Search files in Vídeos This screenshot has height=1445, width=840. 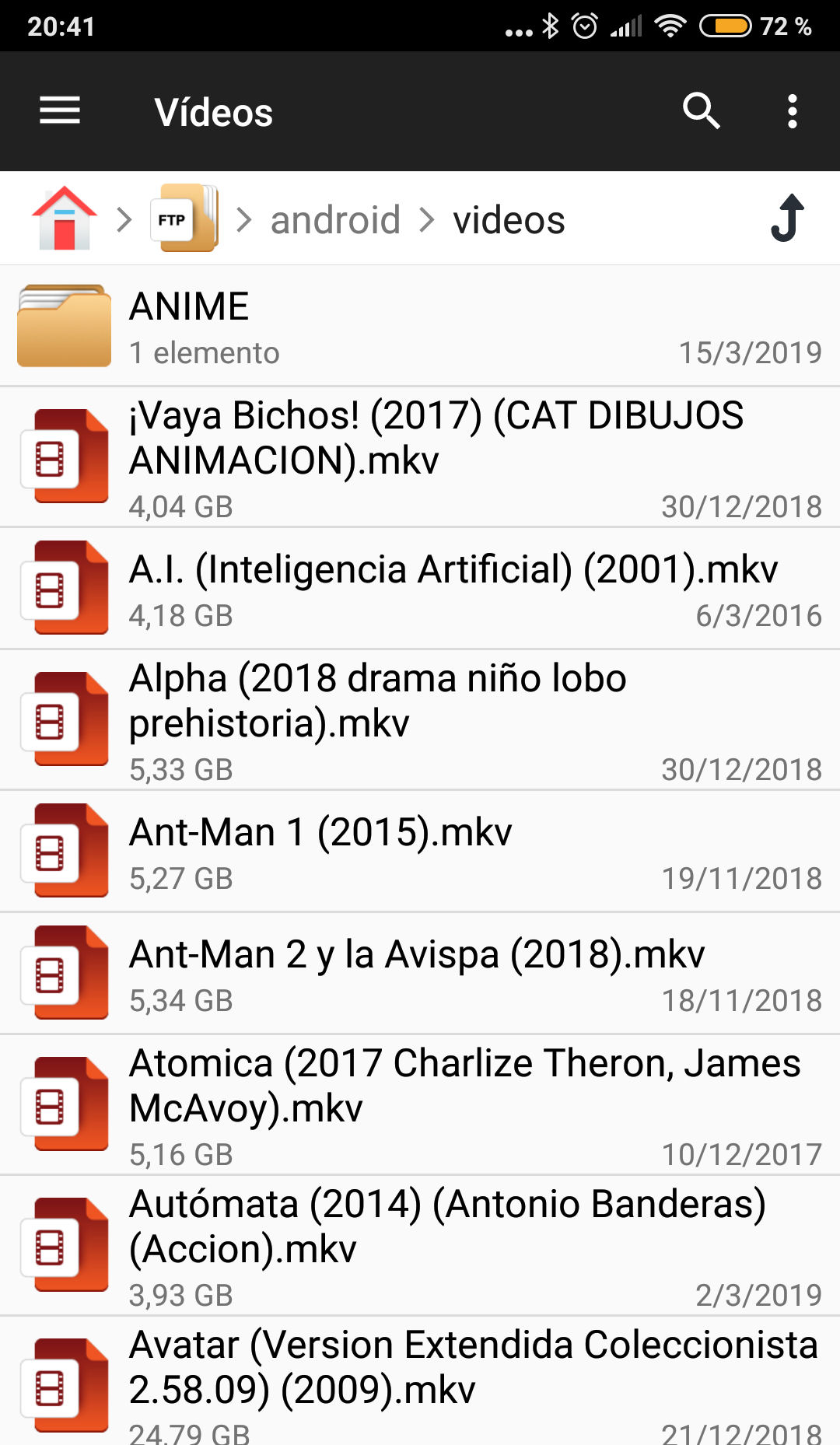pyautogui.click(x=701, y=111)
